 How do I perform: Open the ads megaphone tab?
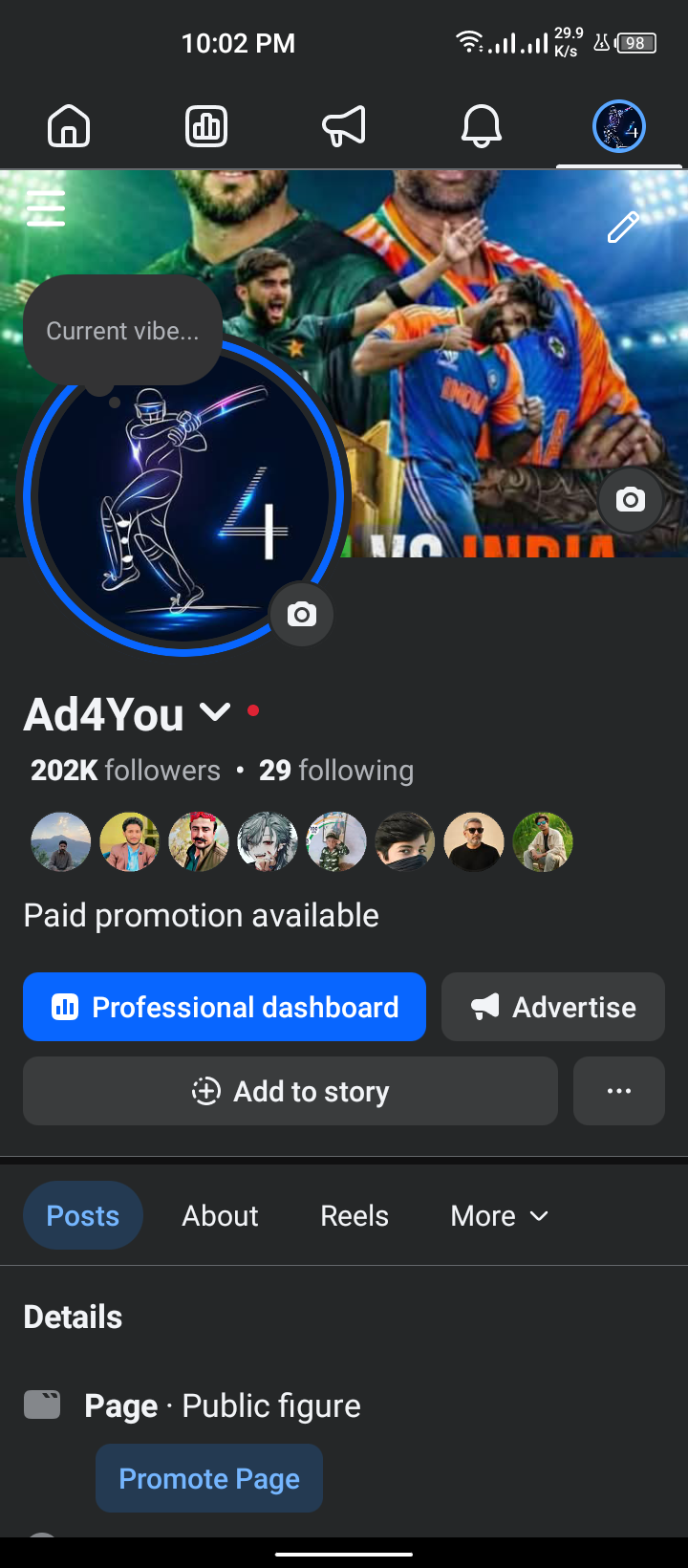click(x=344, y=126)
